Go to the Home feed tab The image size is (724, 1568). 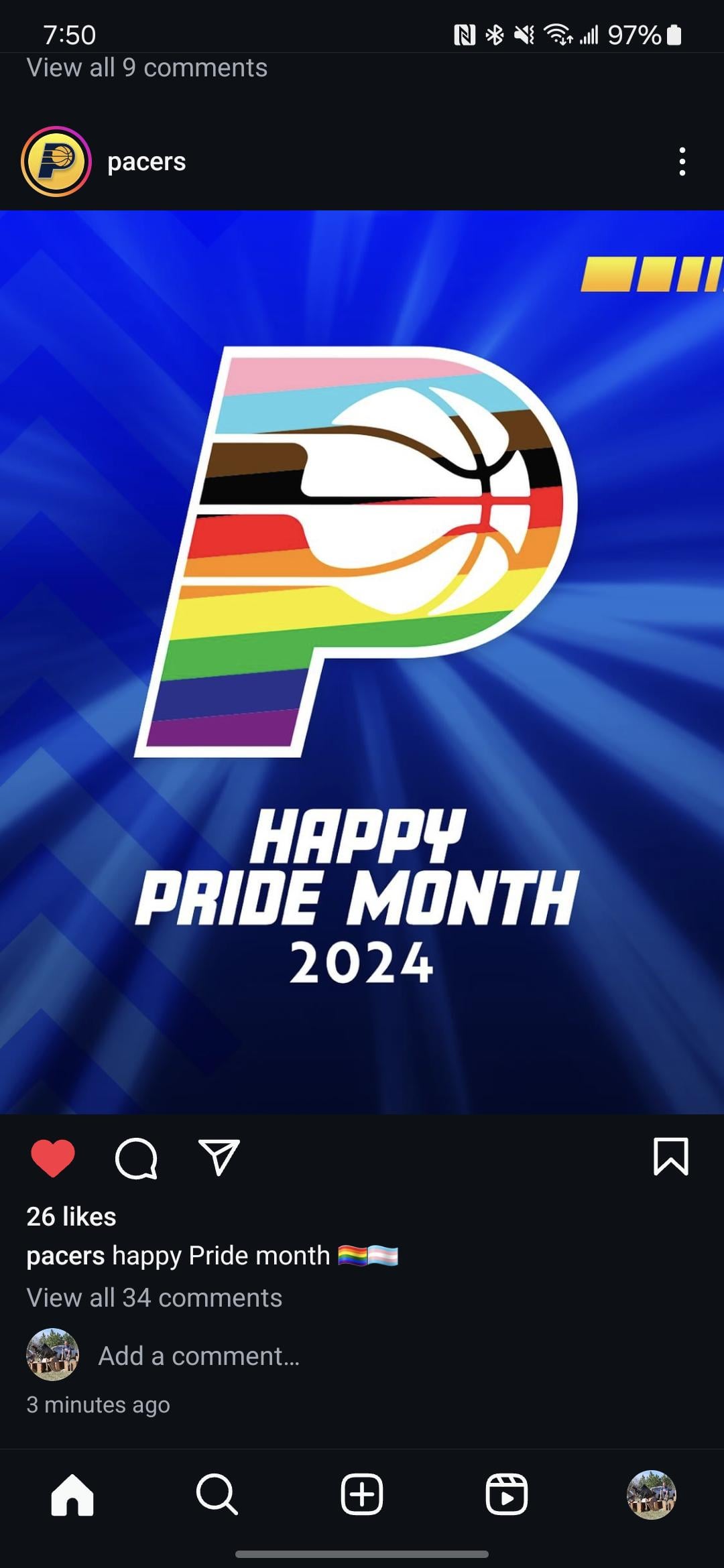click(x=72, y=1494)
